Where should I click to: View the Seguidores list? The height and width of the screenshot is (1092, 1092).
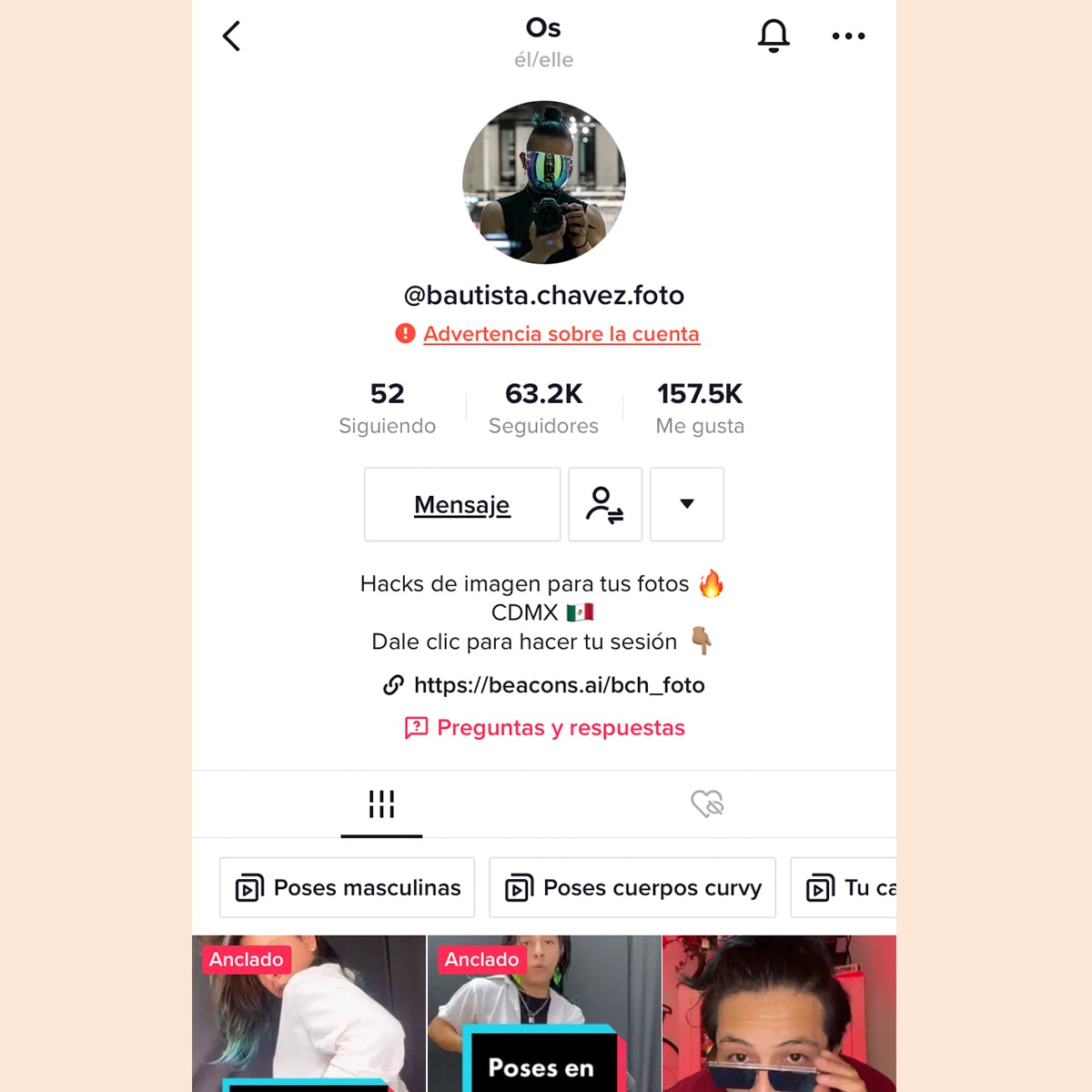tap(543, 408)
